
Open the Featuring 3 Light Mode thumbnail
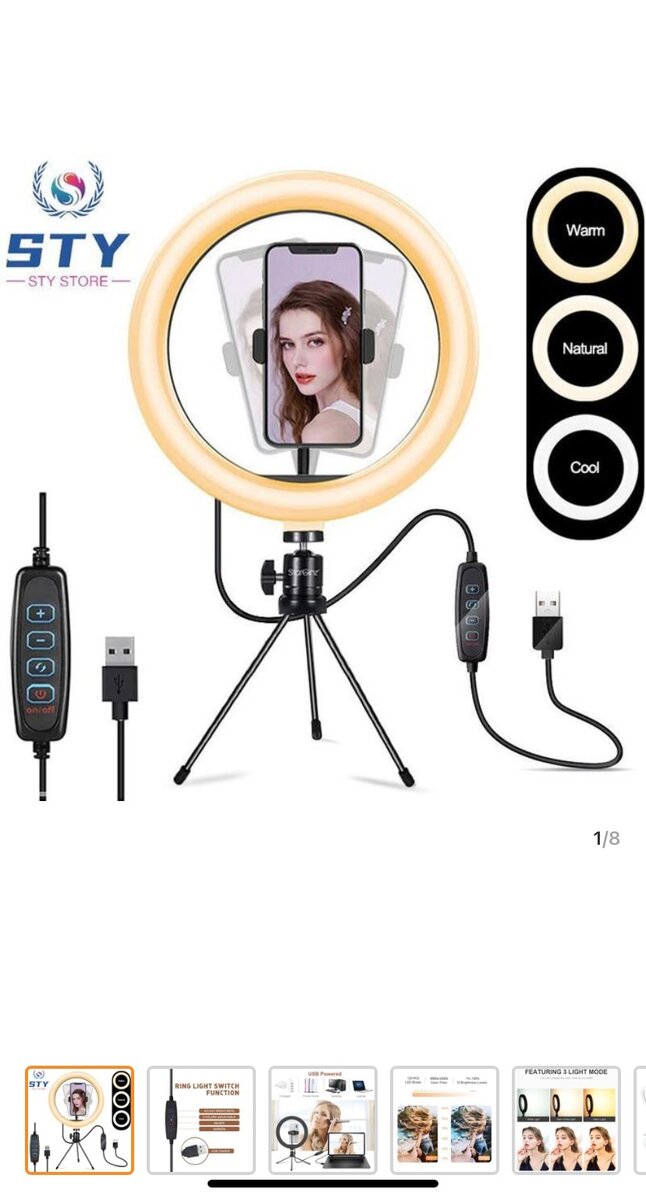pyautogui.click(x=566, y=1119)
